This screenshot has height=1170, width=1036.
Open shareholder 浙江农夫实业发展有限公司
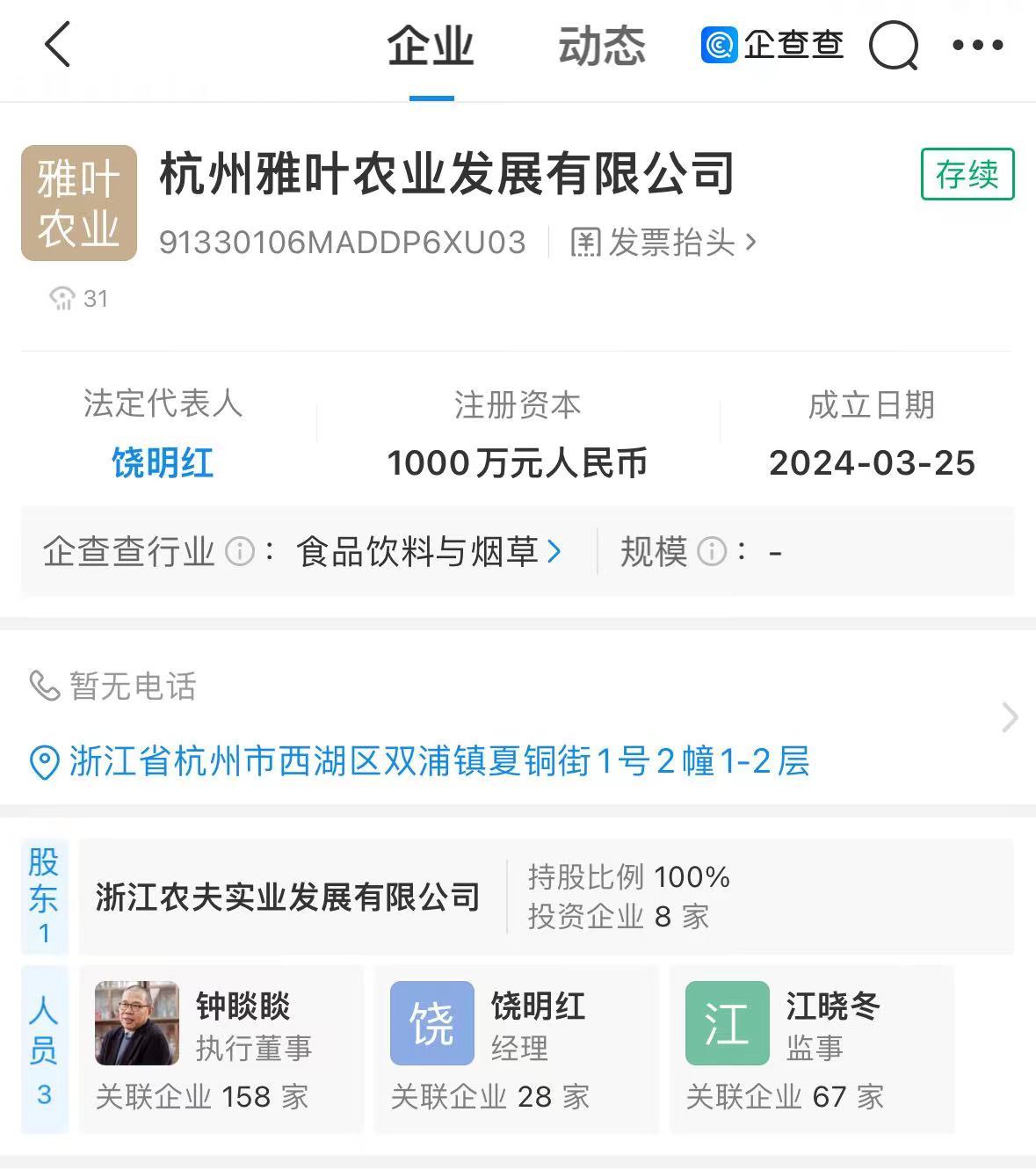(287, 897)
